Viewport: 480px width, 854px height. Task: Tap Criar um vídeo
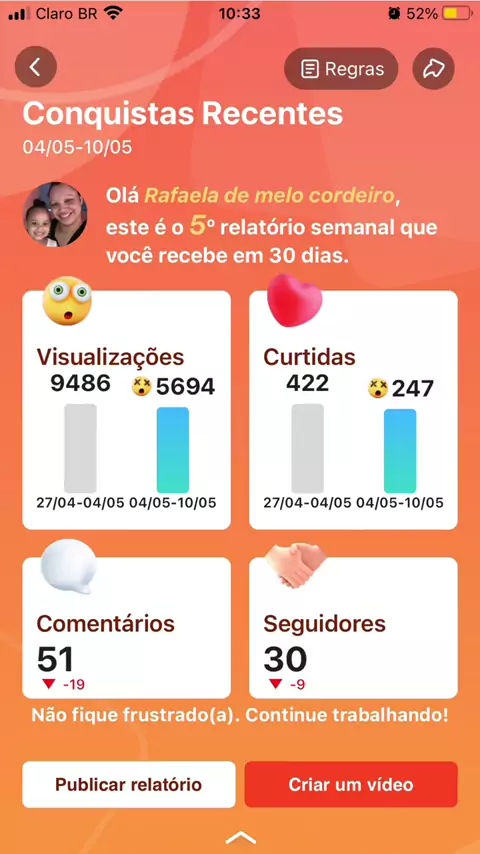pyautogui.click(x=351, y=784)
